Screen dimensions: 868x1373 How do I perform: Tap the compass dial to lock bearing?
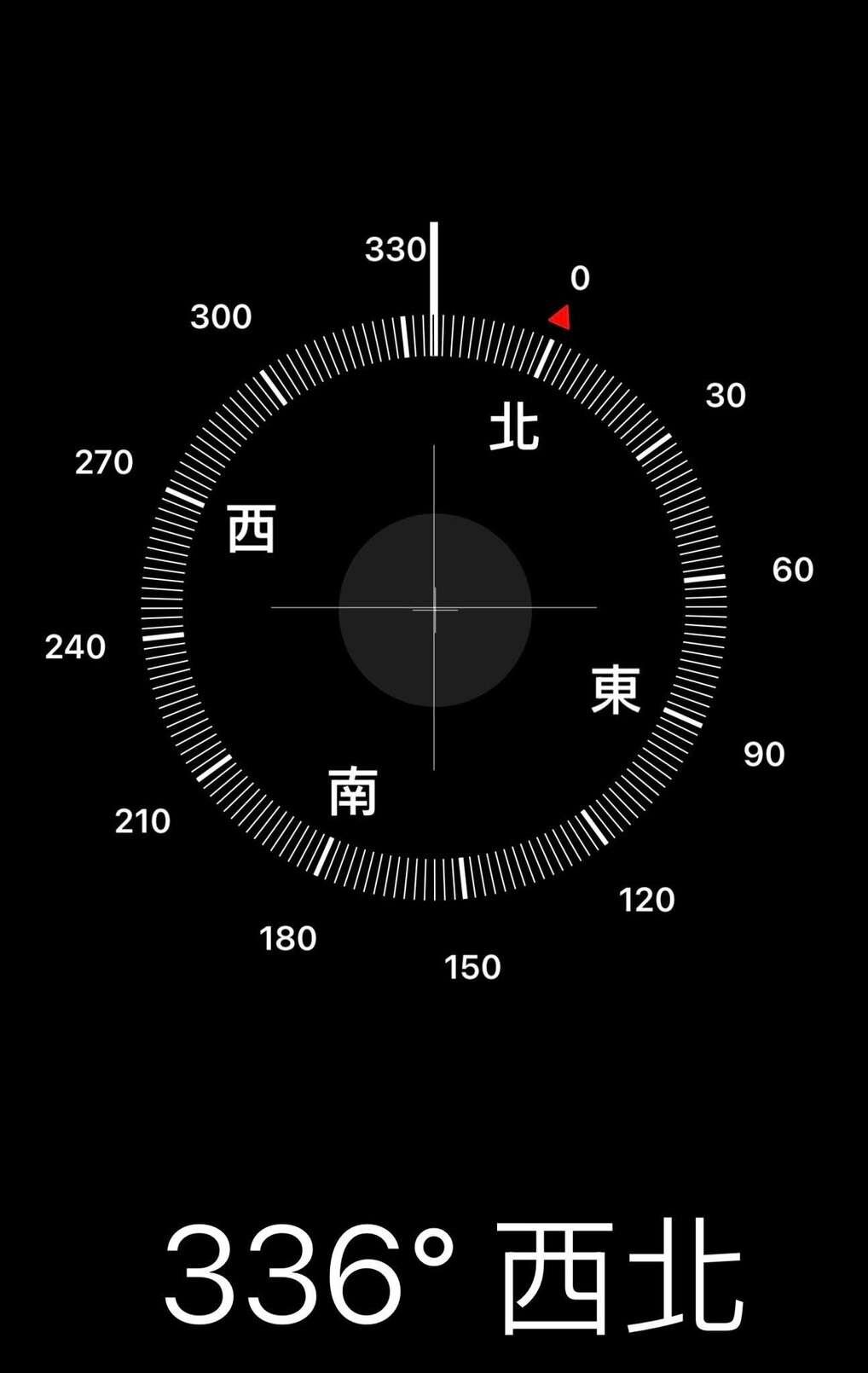434,609
